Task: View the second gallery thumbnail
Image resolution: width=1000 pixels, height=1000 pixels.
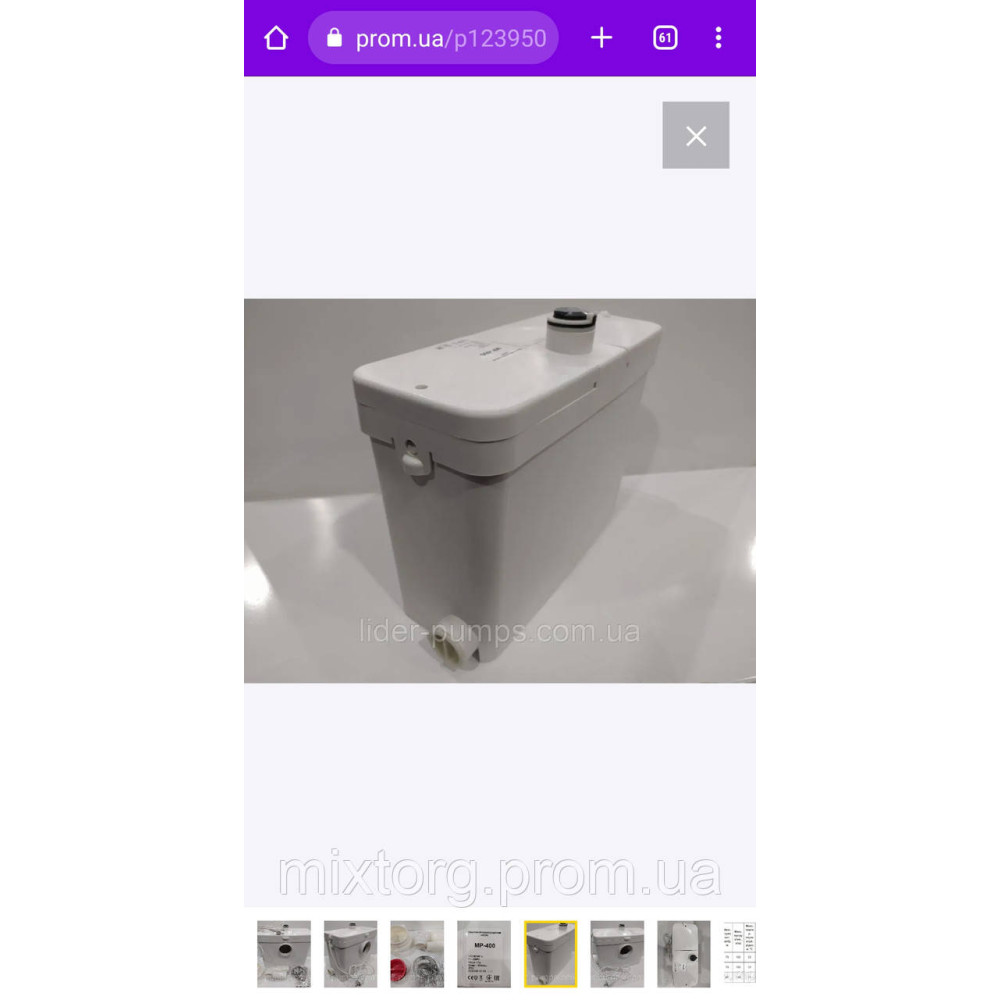Action: pos(350,954)
